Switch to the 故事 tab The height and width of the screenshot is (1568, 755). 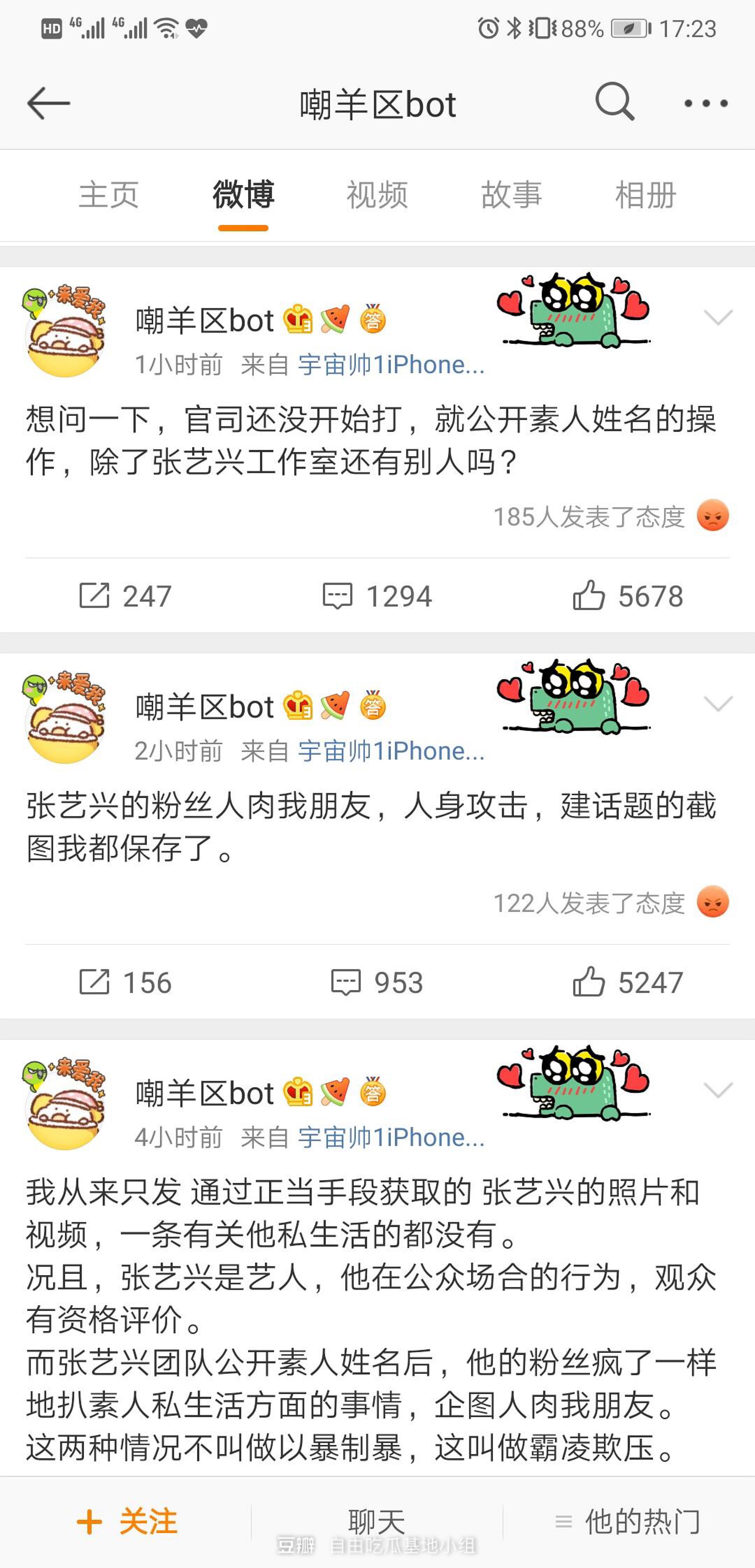[x=511, y=195]
